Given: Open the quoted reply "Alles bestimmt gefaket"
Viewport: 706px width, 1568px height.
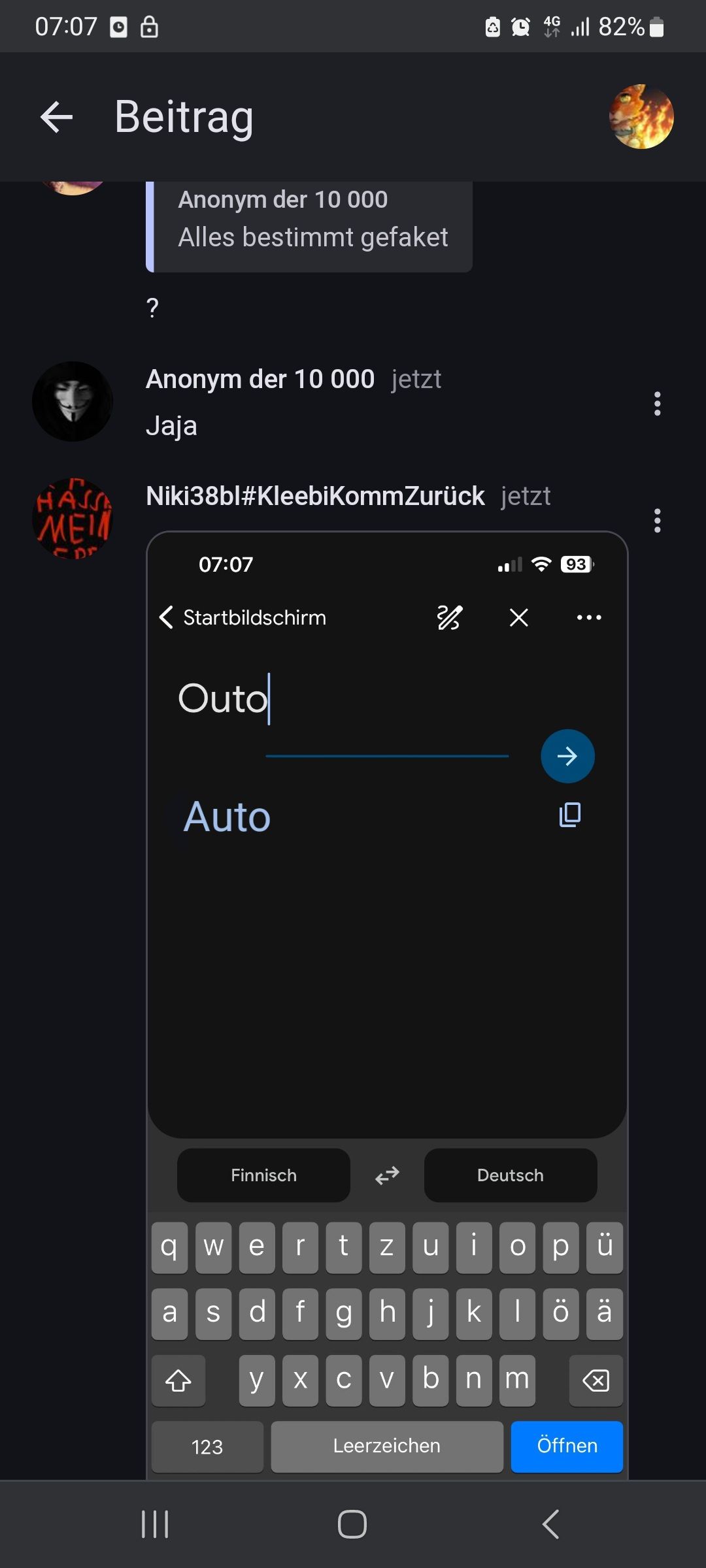Looking at the screenshot, I should 309,225.
